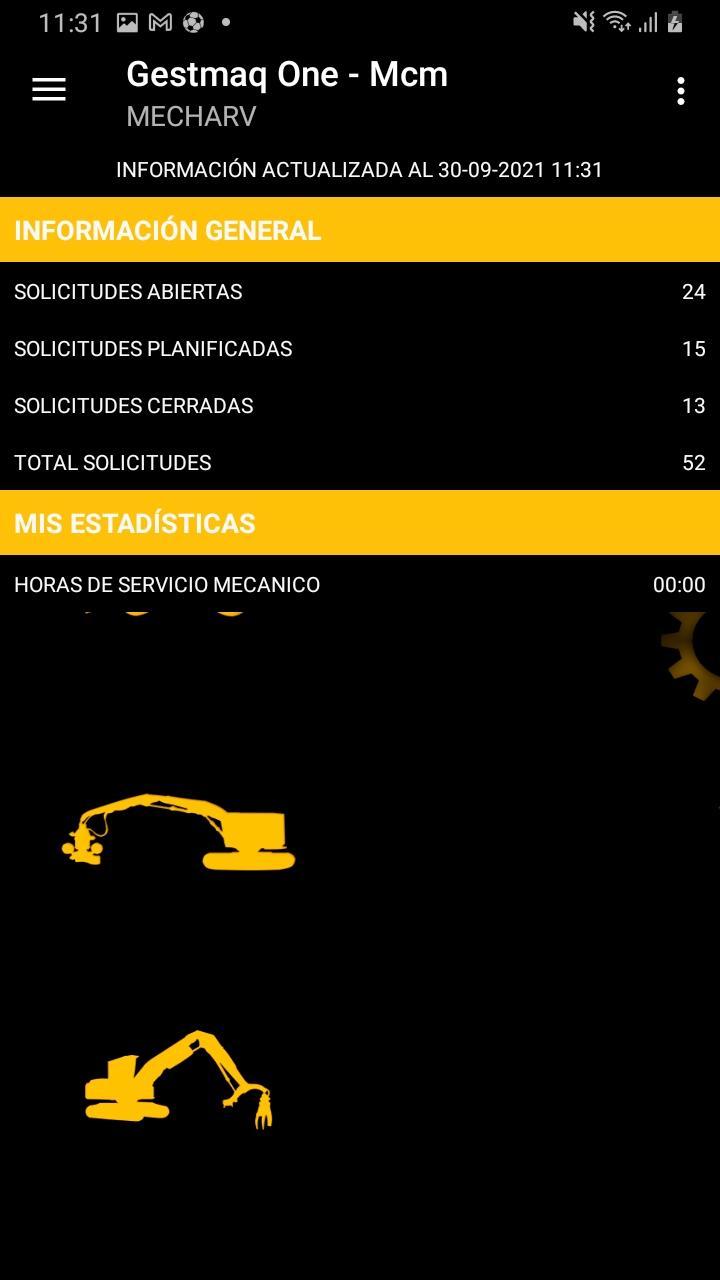Screen dimensions: 720x1280
Task: Open the navigation drawer menu
Action: coord(49,90)
